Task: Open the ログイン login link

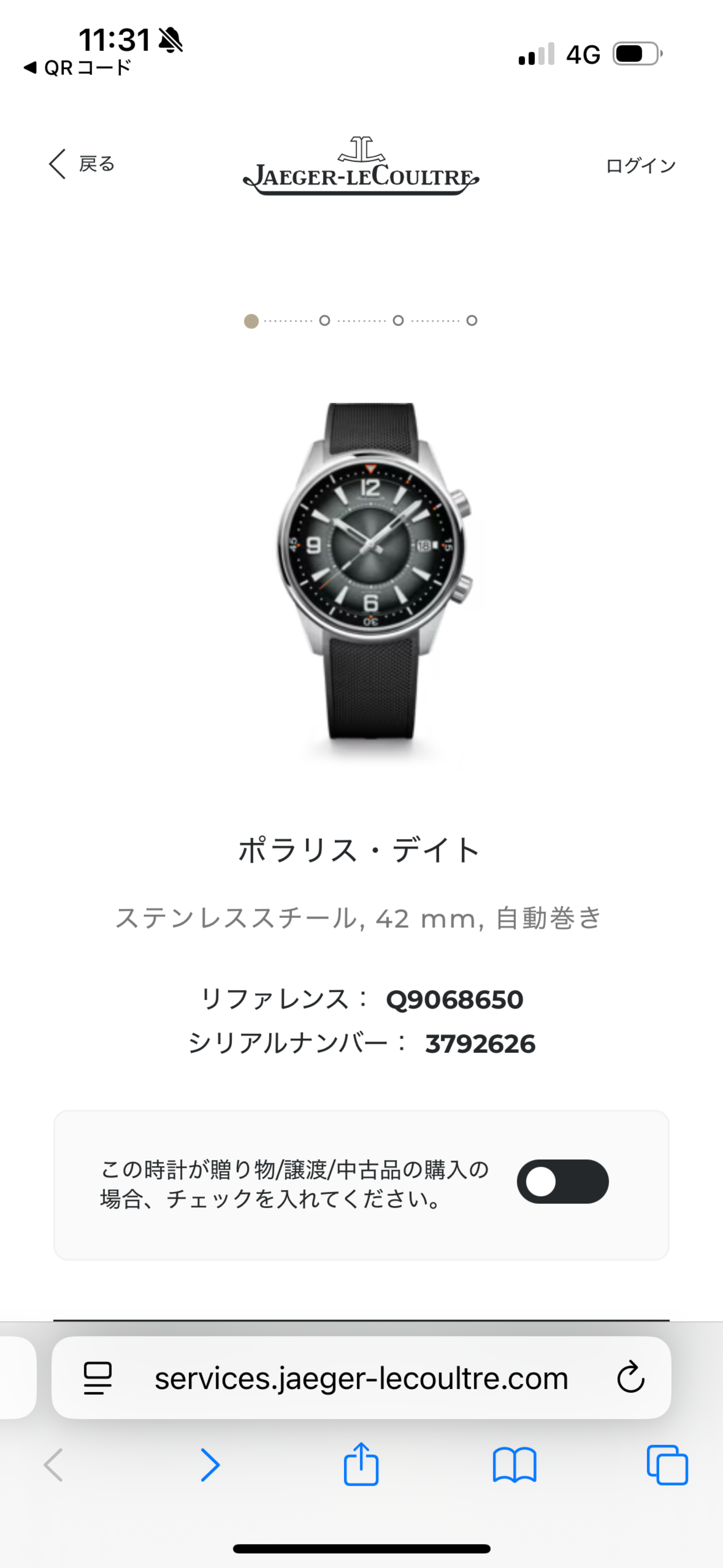Action: 640,166
